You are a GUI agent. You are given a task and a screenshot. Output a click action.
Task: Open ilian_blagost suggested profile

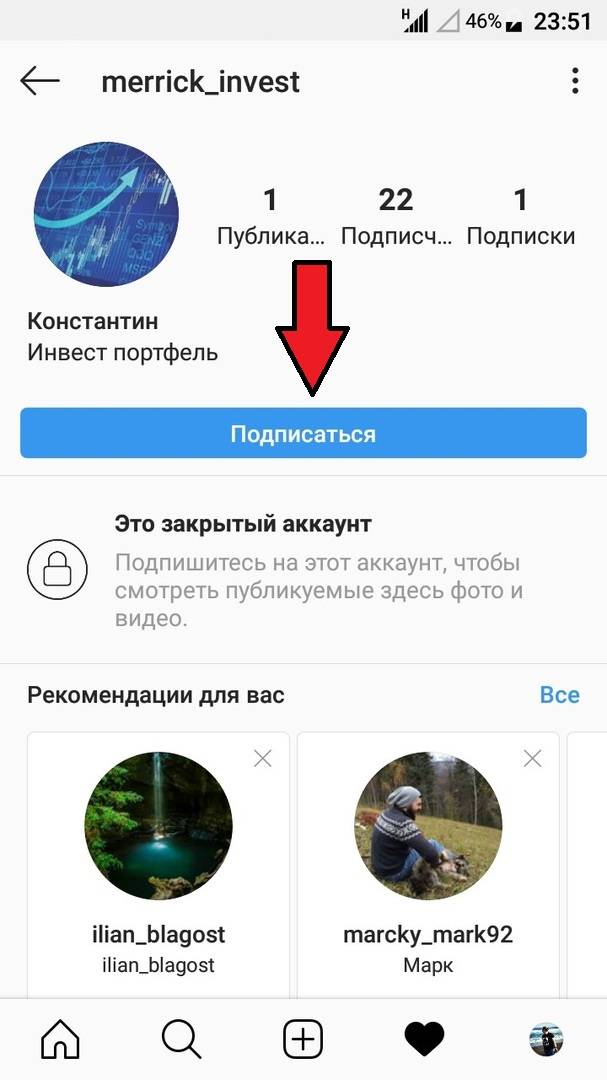point(158,827)
